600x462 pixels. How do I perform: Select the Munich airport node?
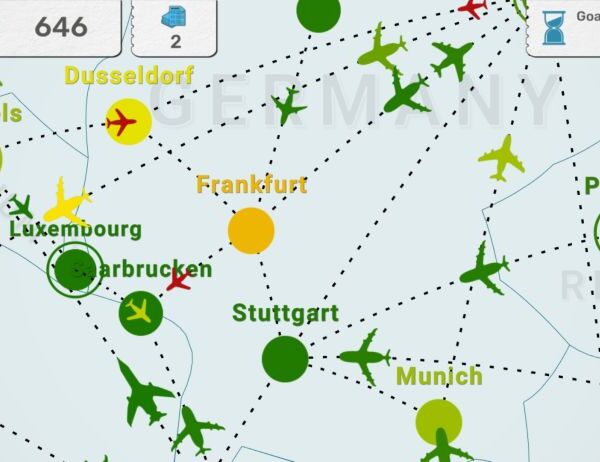(438, 421)
